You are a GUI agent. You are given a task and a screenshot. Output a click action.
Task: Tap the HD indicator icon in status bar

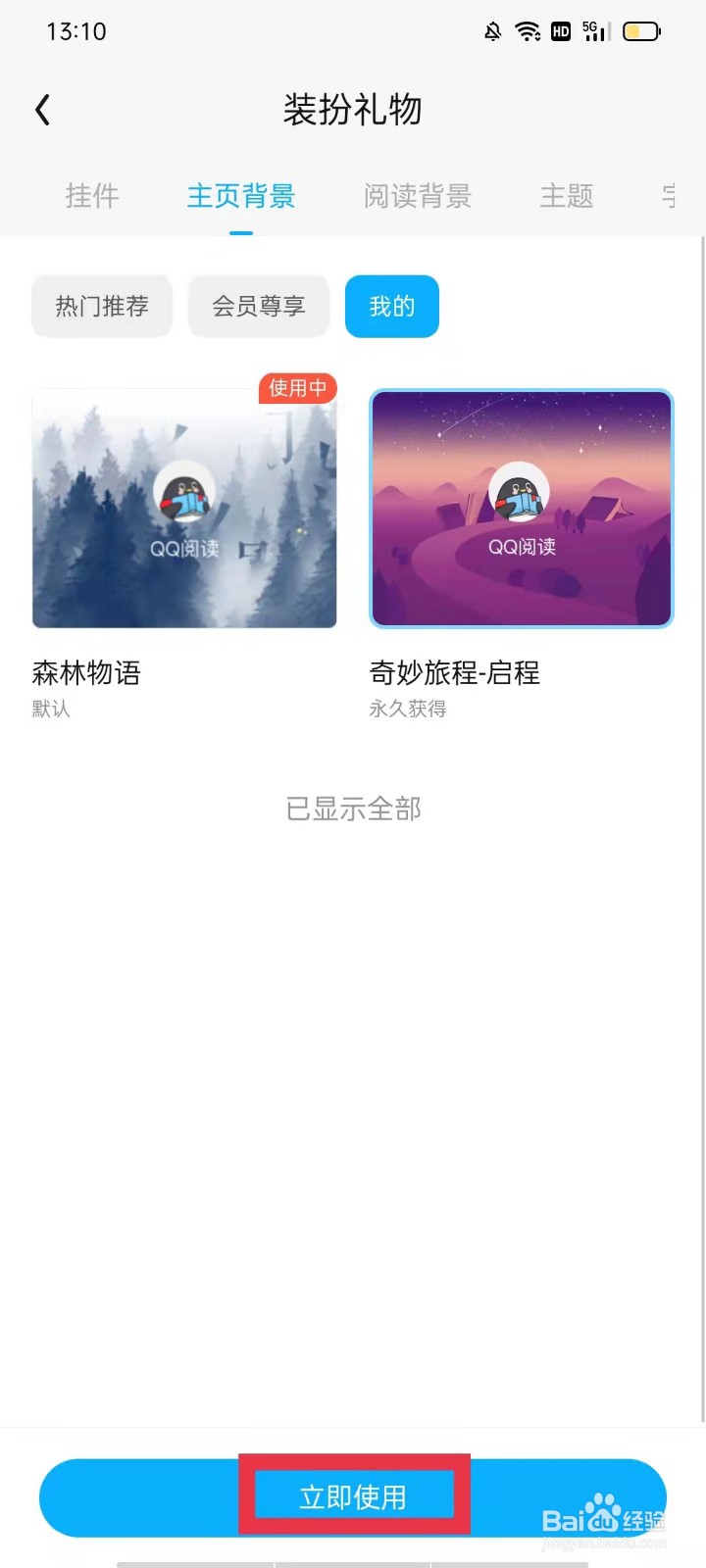click(x=561, y=31)
